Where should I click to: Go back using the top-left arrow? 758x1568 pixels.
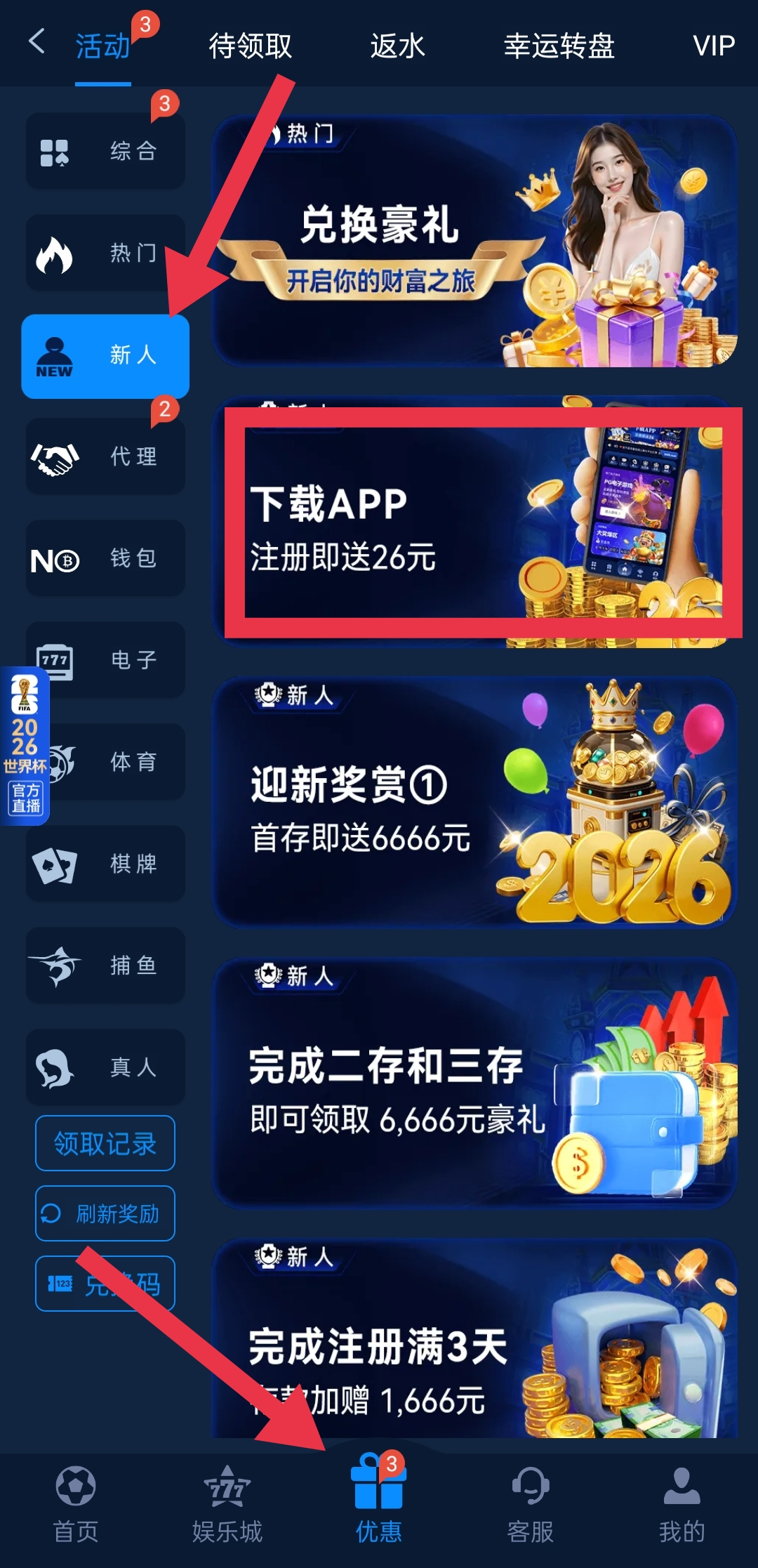coord(37,42)
